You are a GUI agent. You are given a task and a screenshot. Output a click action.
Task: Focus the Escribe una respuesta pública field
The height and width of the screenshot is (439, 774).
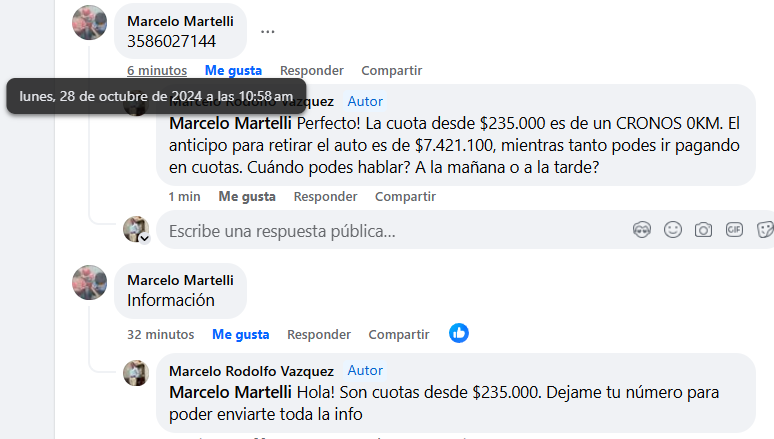[x=390, y=231]
